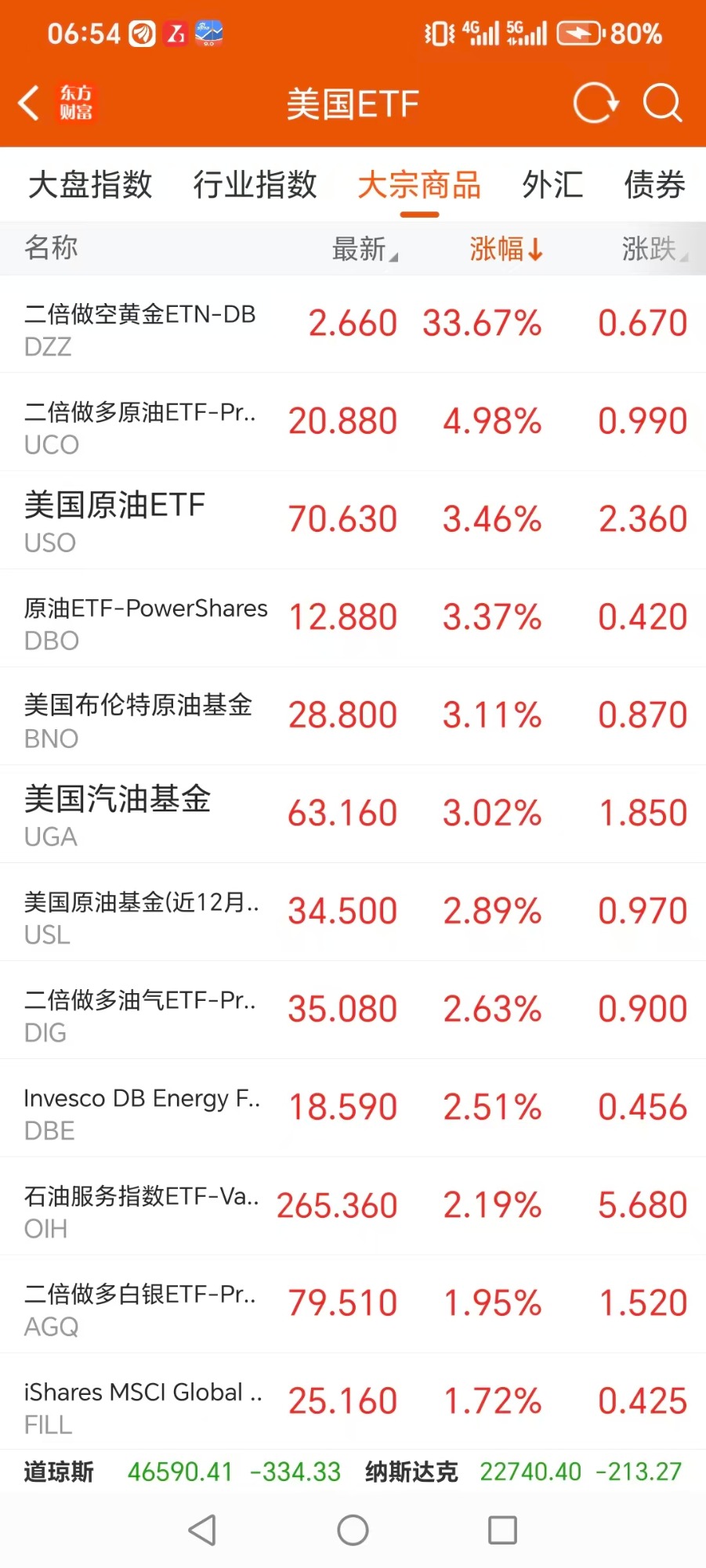The image size is (706, 1568).
Task: Open the 债券 tab
Action: coord(654,185)
